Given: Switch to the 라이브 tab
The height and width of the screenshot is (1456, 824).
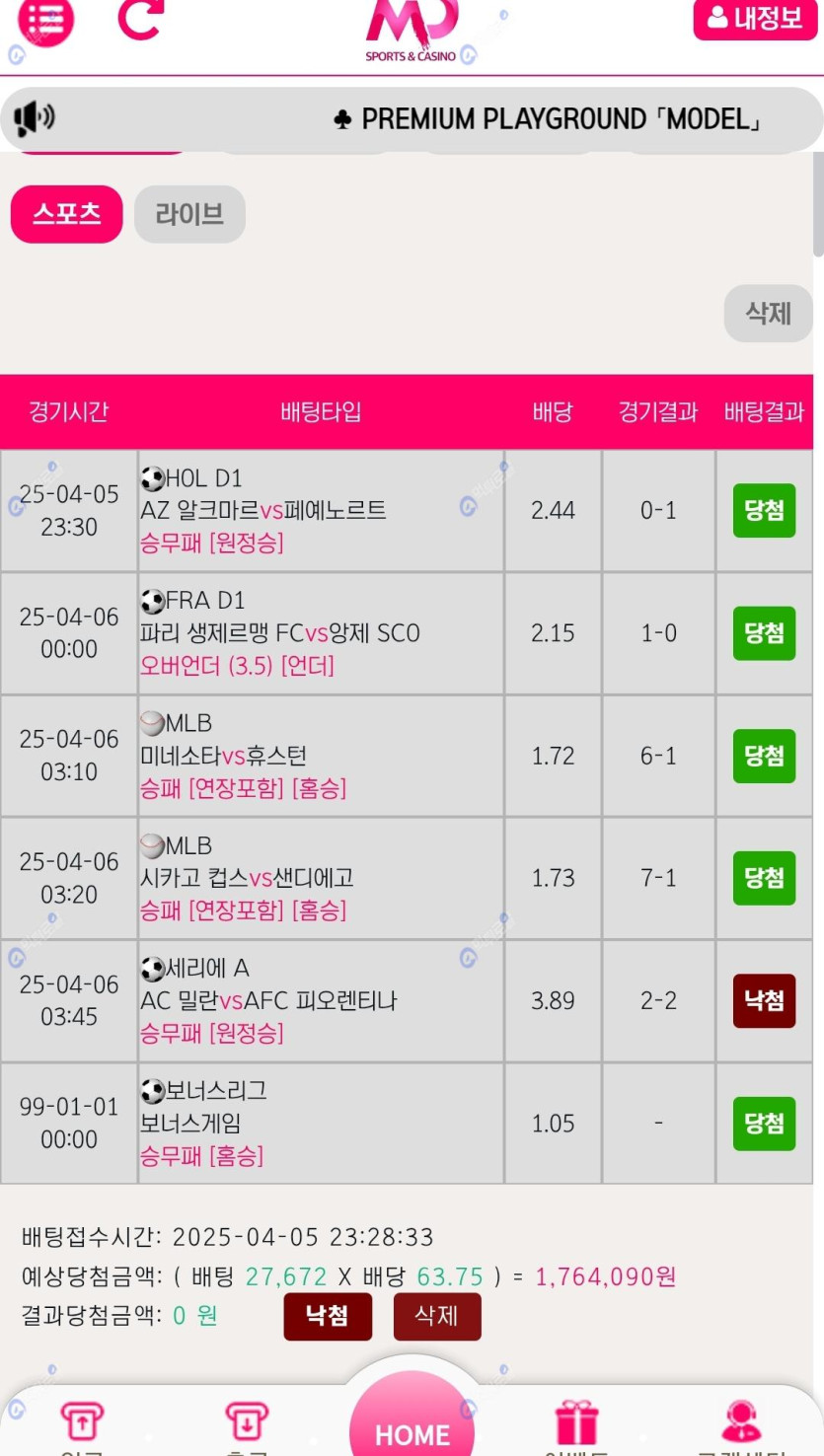Looking at the screenshot, I should (x=189, y=214).
